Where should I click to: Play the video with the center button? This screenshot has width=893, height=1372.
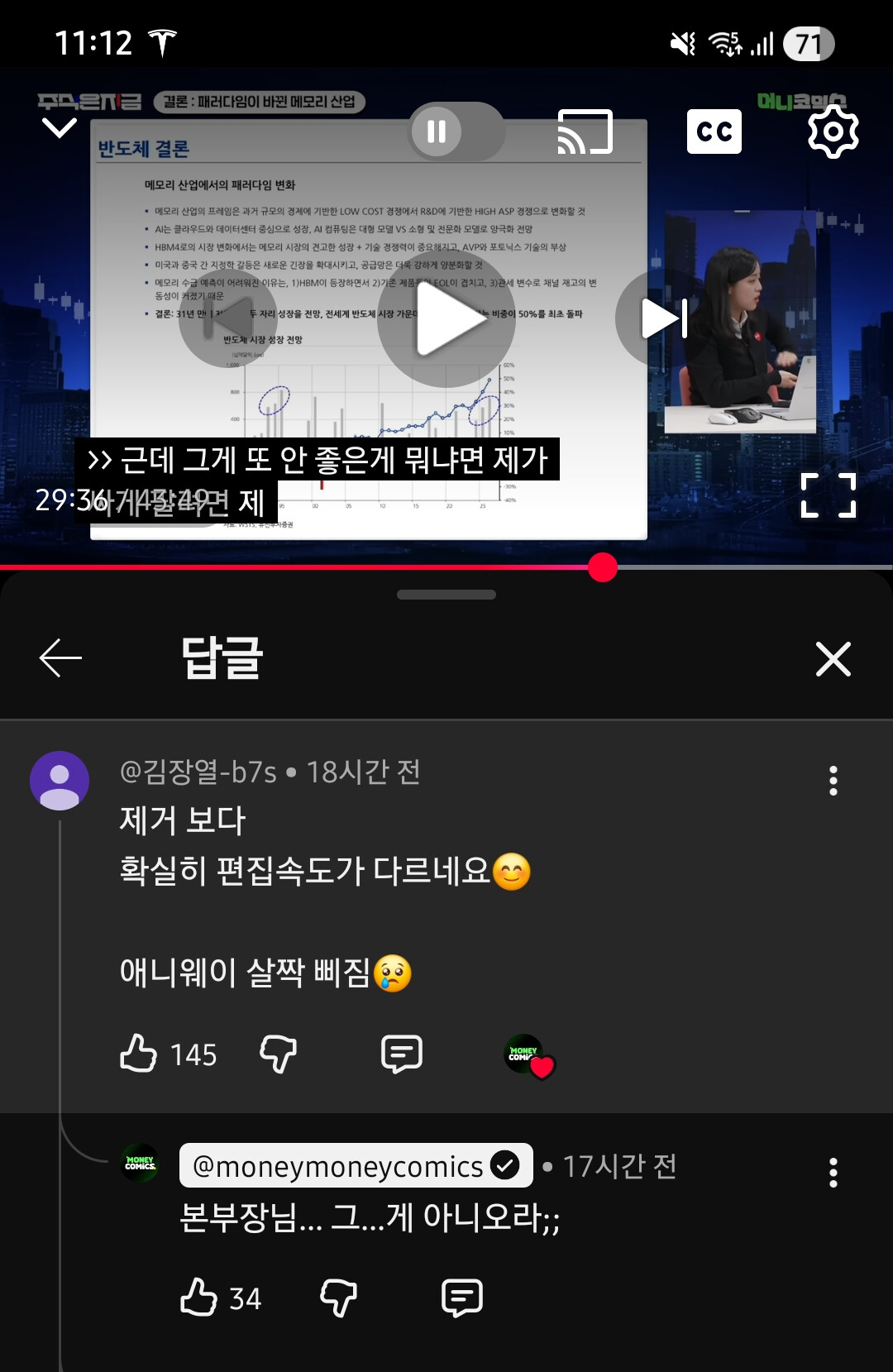point(446,318)
